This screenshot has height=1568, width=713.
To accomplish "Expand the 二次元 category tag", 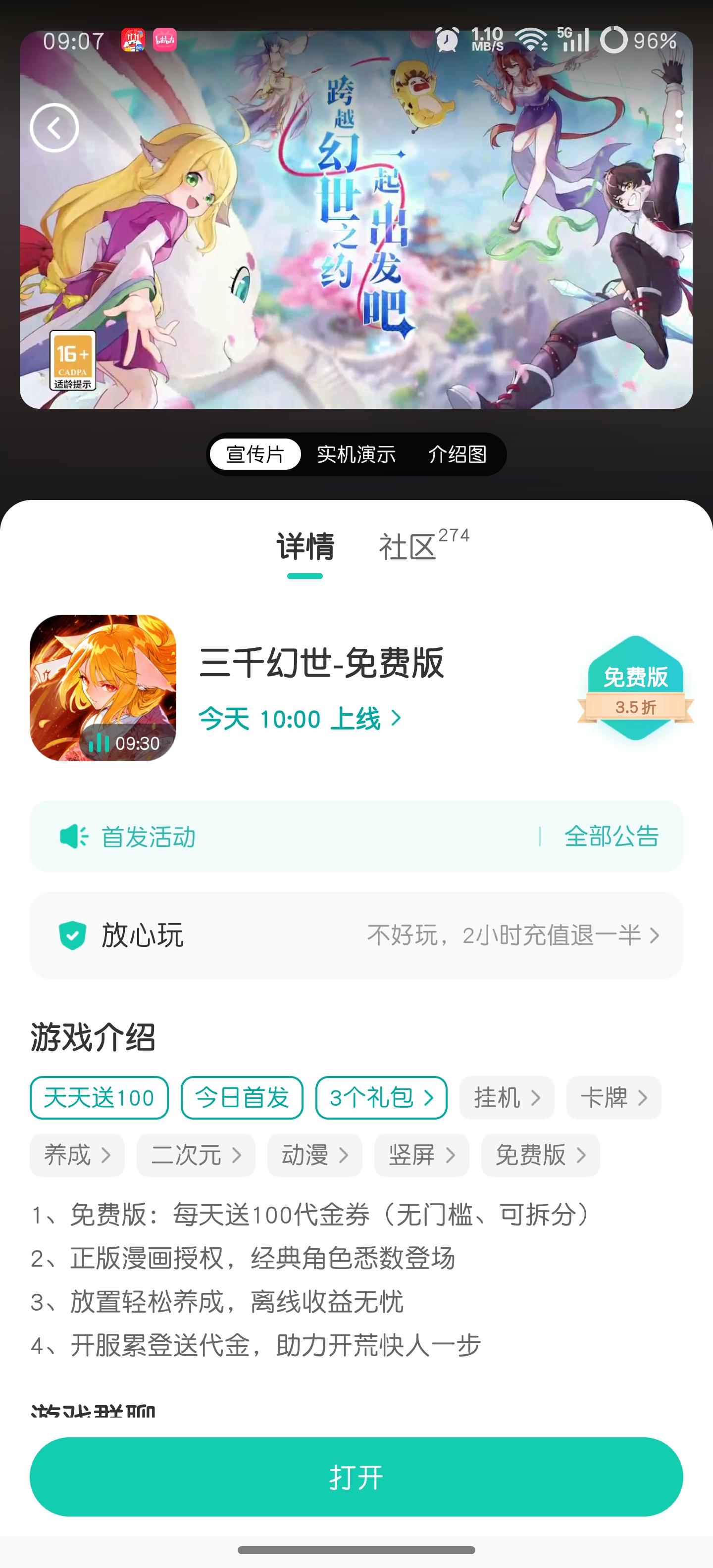I will pos(196,1155).
